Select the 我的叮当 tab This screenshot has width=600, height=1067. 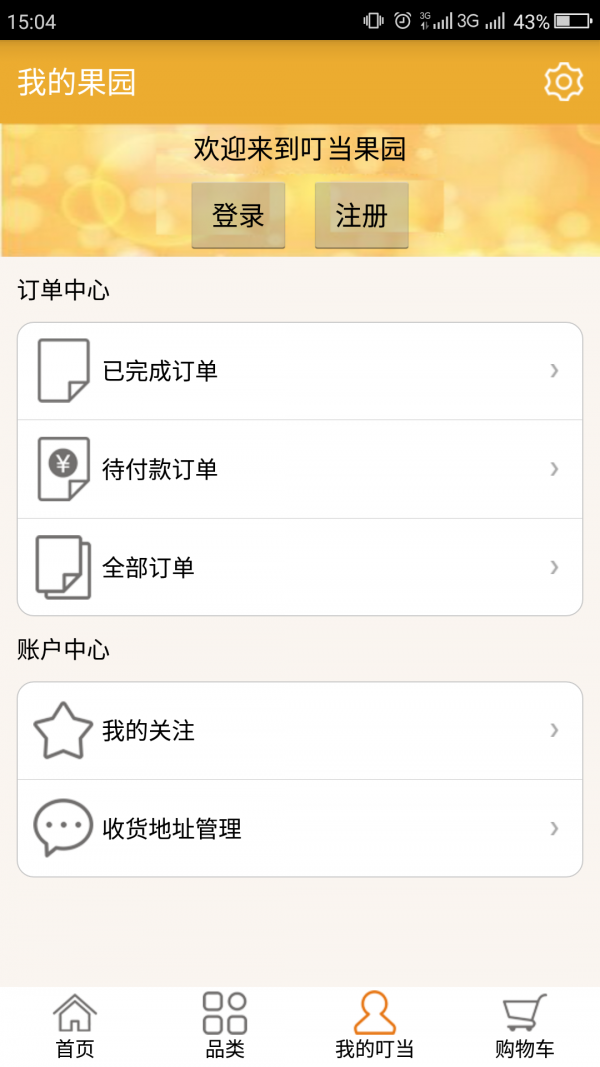pos(375,1026)
